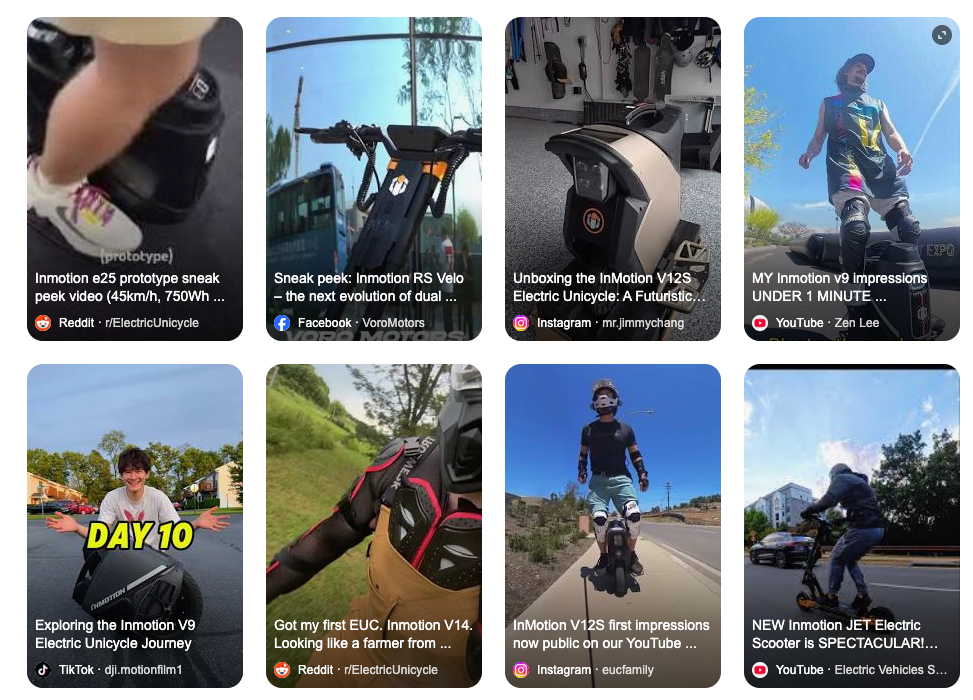The width and height of the screenshot is (973, 700).
Task: Play the Inmotion RS Velo sneak peek
Action: [373, 180]
